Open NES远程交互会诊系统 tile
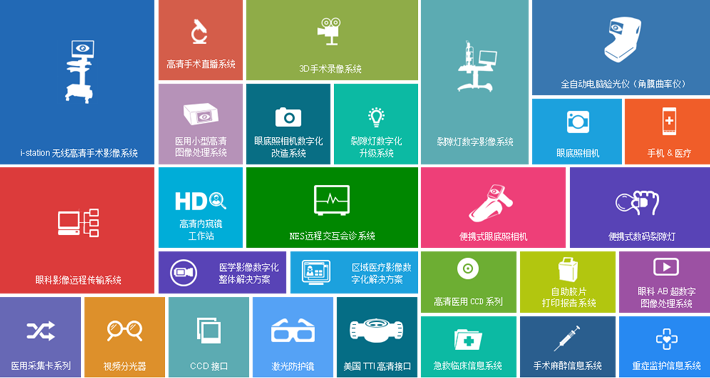This screenshot has height=378, width=710. (332, 208)
